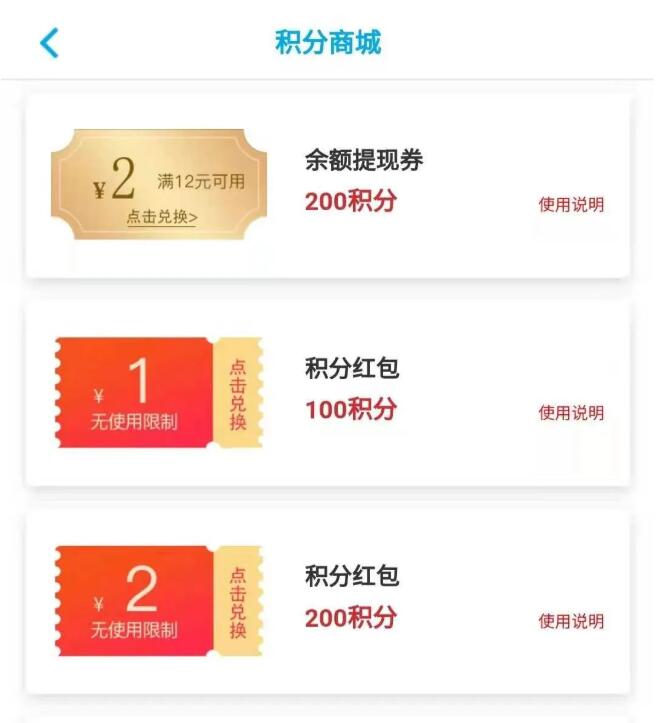The width and height of the screenshot is (661, 723).
Task: Tap 点击兑换 on the ¥2 积分红包 coupon
Action: point(237,602)
